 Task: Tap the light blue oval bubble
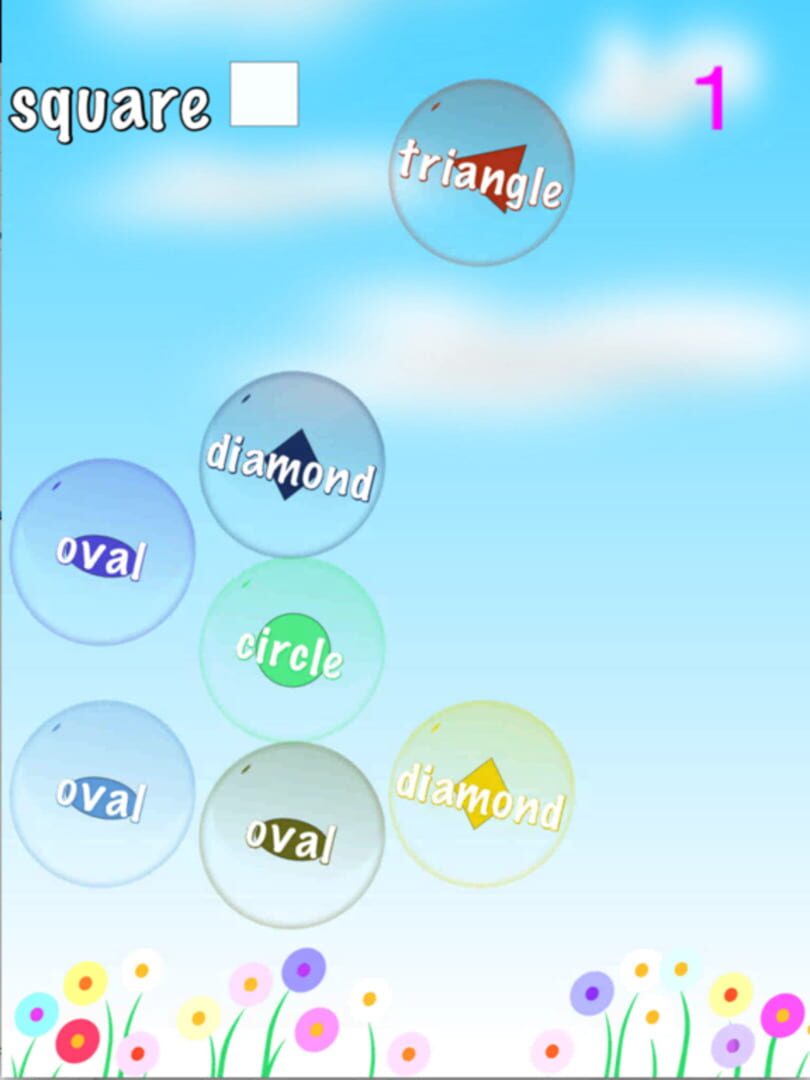coord(102,794)
